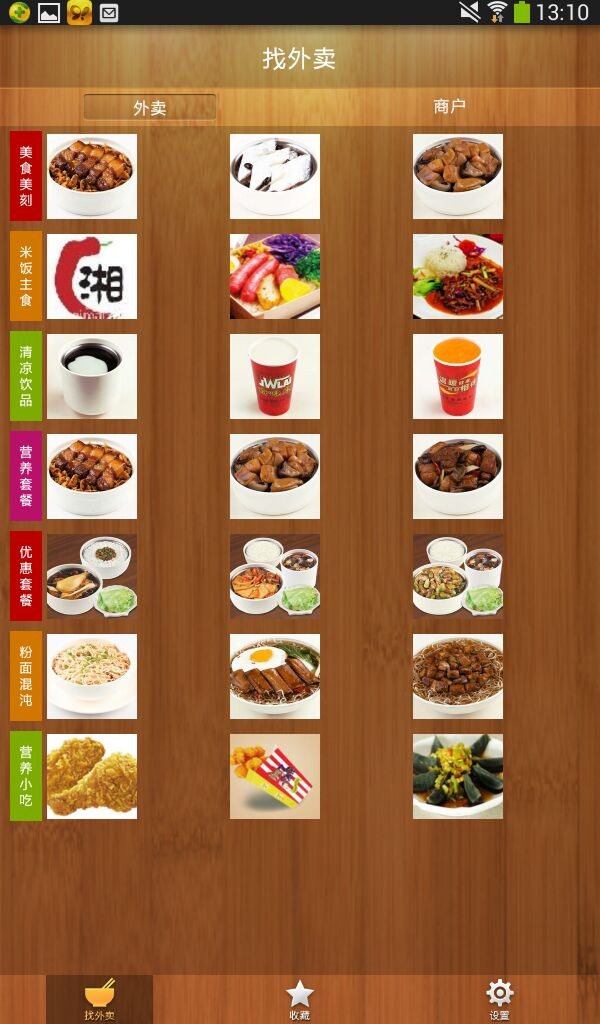
Task: Open the 粉面混沌 category
Action: [x=26, y=676]
